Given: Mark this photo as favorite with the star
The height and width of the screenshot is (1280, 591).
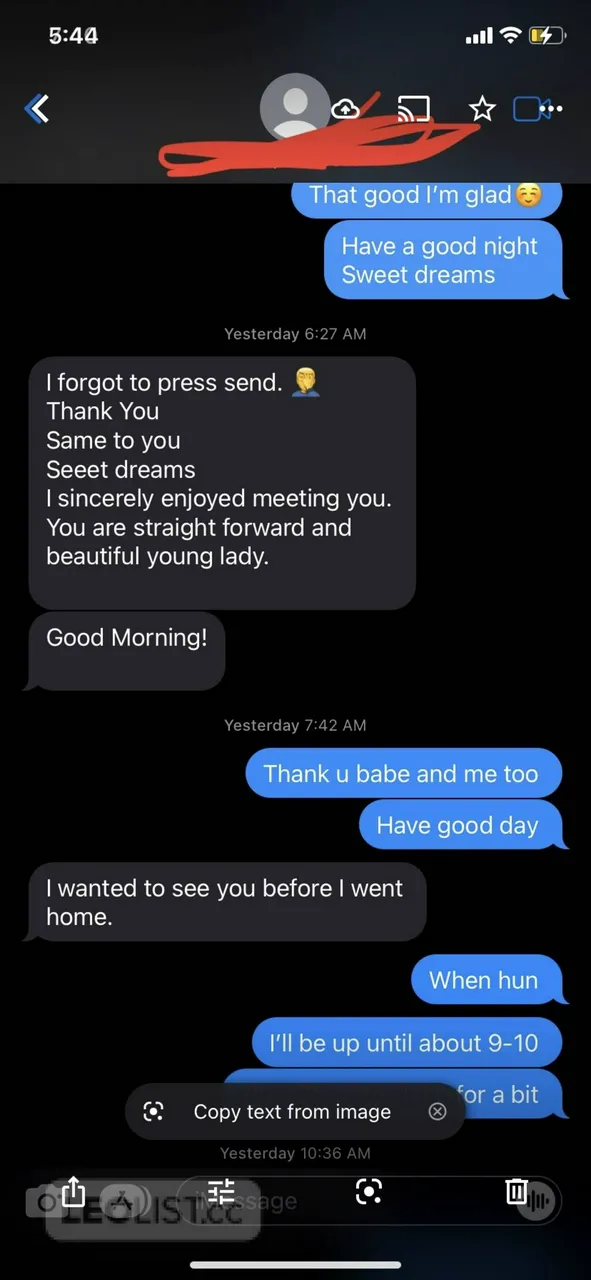Looking at the screenshot, I should pyautogui.click(x=483, y=108).
